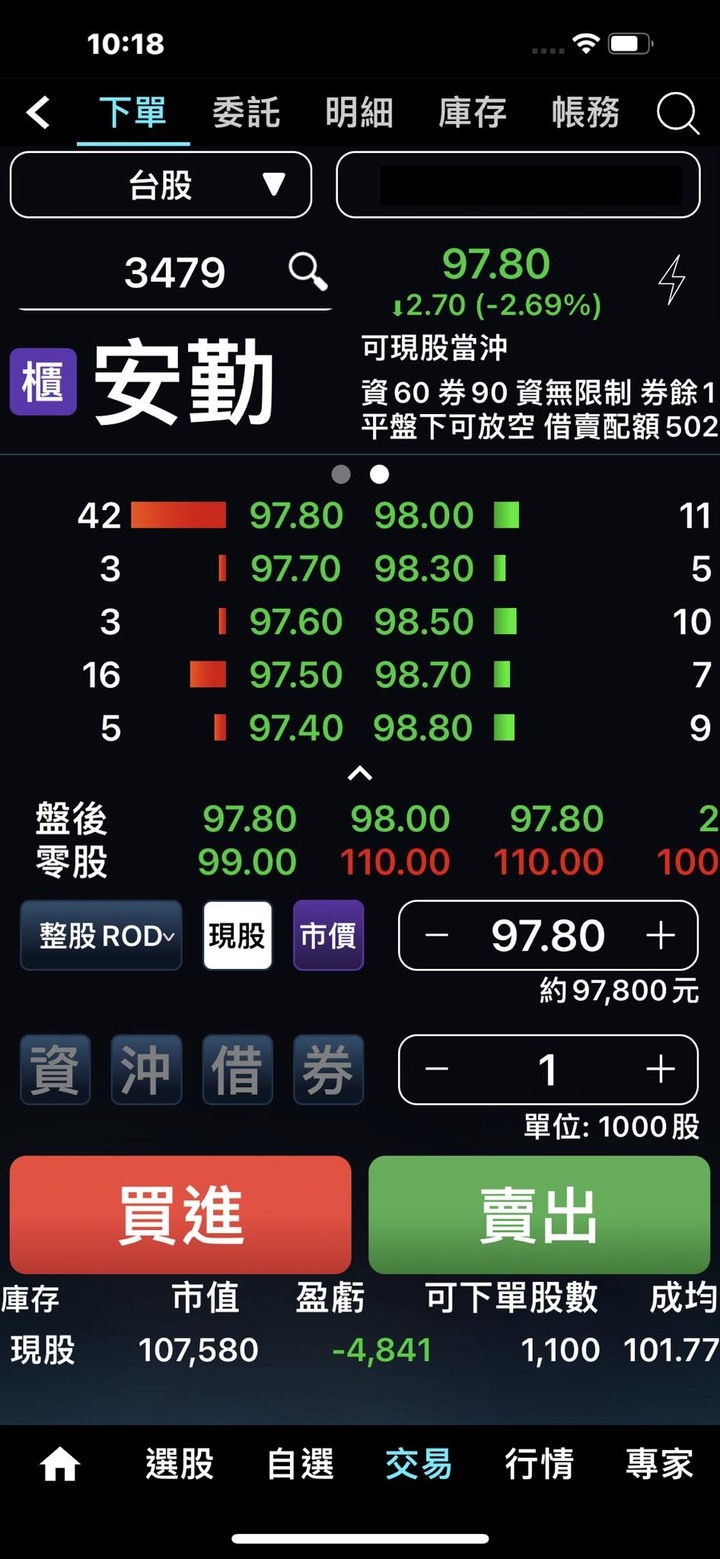Switch to the 庫存 inventory tab
This screenshot has width=720, height=1559.
(x=470, y=113)
